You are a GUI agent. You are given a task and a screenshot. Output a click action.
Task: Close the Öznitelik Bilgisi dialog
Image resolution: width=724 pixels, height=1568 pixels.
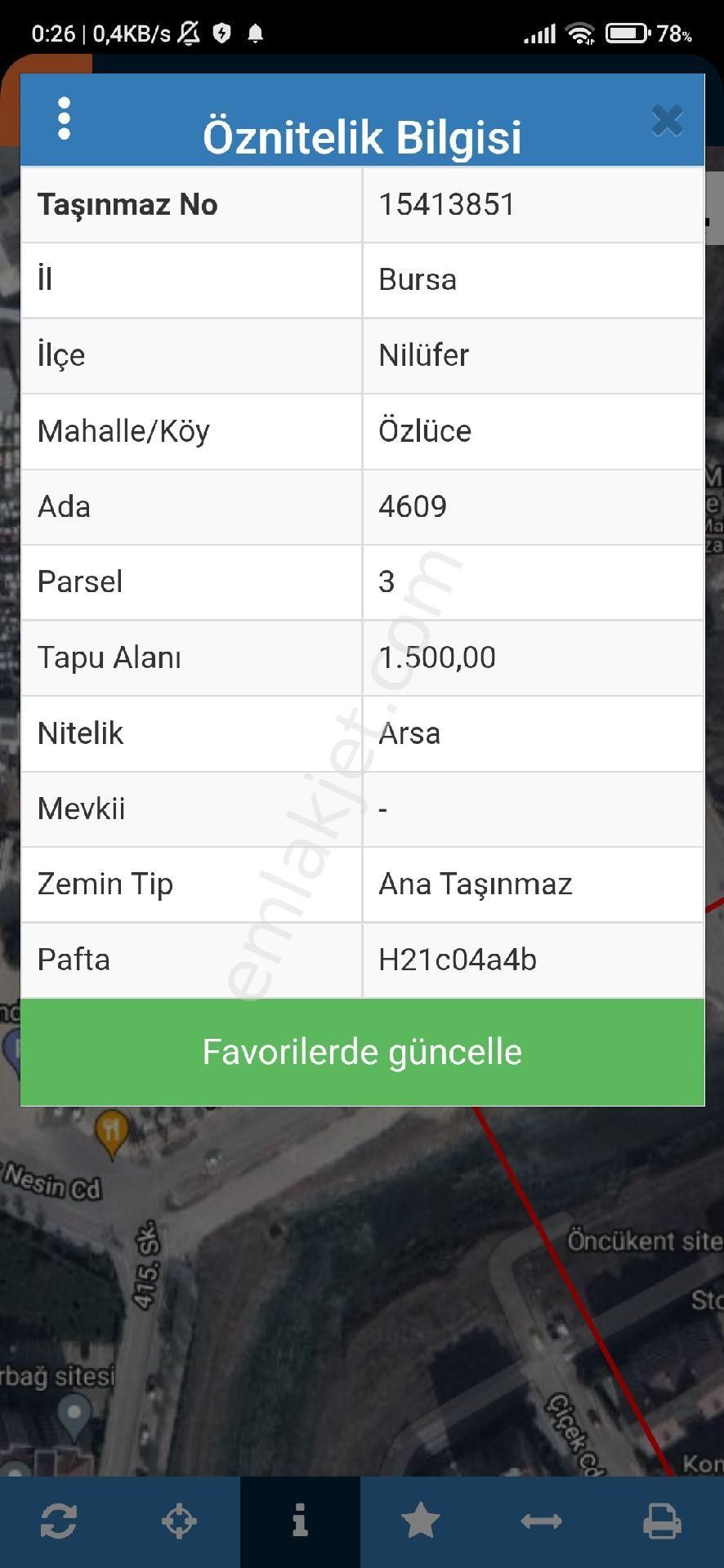[x=667, y=121]
